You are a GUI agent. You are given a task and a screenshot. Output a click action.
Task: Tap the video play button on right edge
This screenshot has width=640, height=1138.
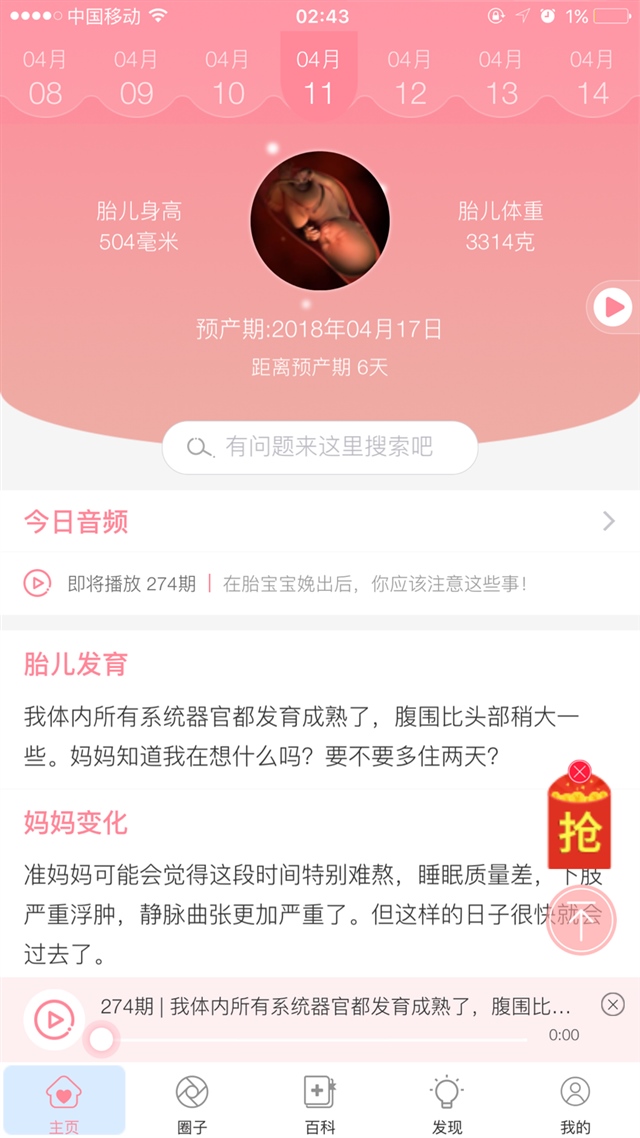tap(613, 306)
